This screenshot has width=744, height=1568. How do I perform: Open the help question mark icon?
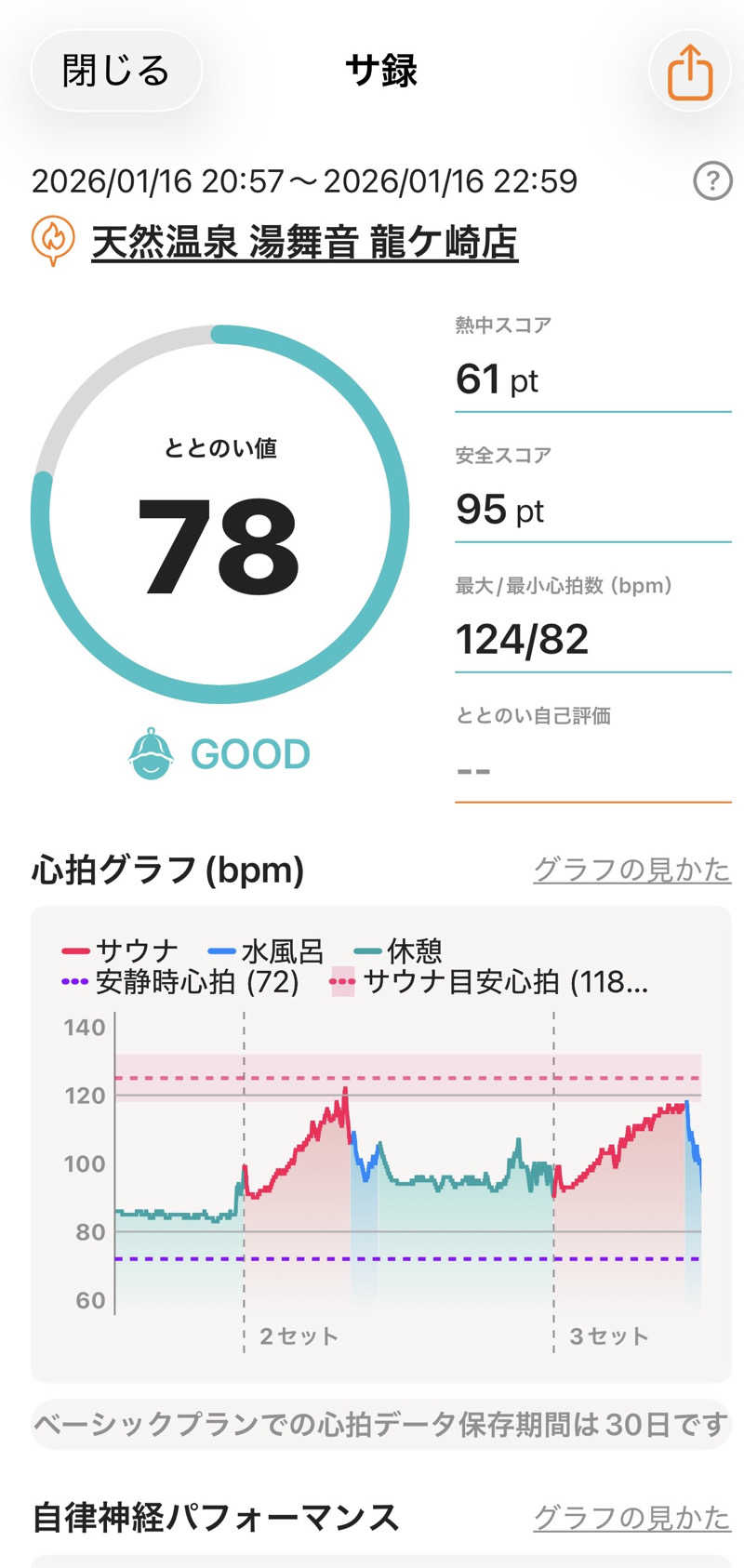[x=712, y=180]
